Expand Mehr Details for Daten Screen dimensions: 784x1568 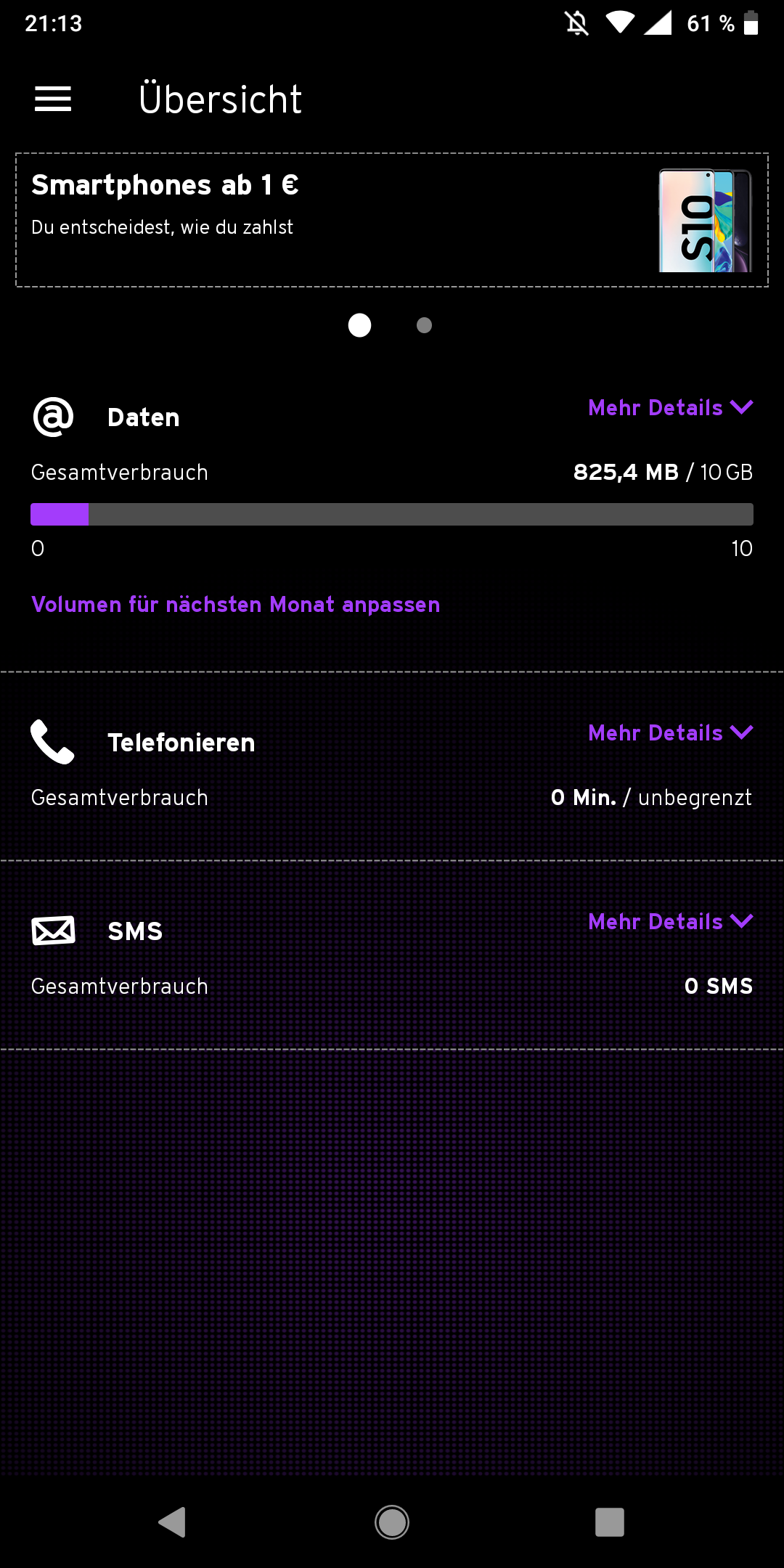coord(669,408)
